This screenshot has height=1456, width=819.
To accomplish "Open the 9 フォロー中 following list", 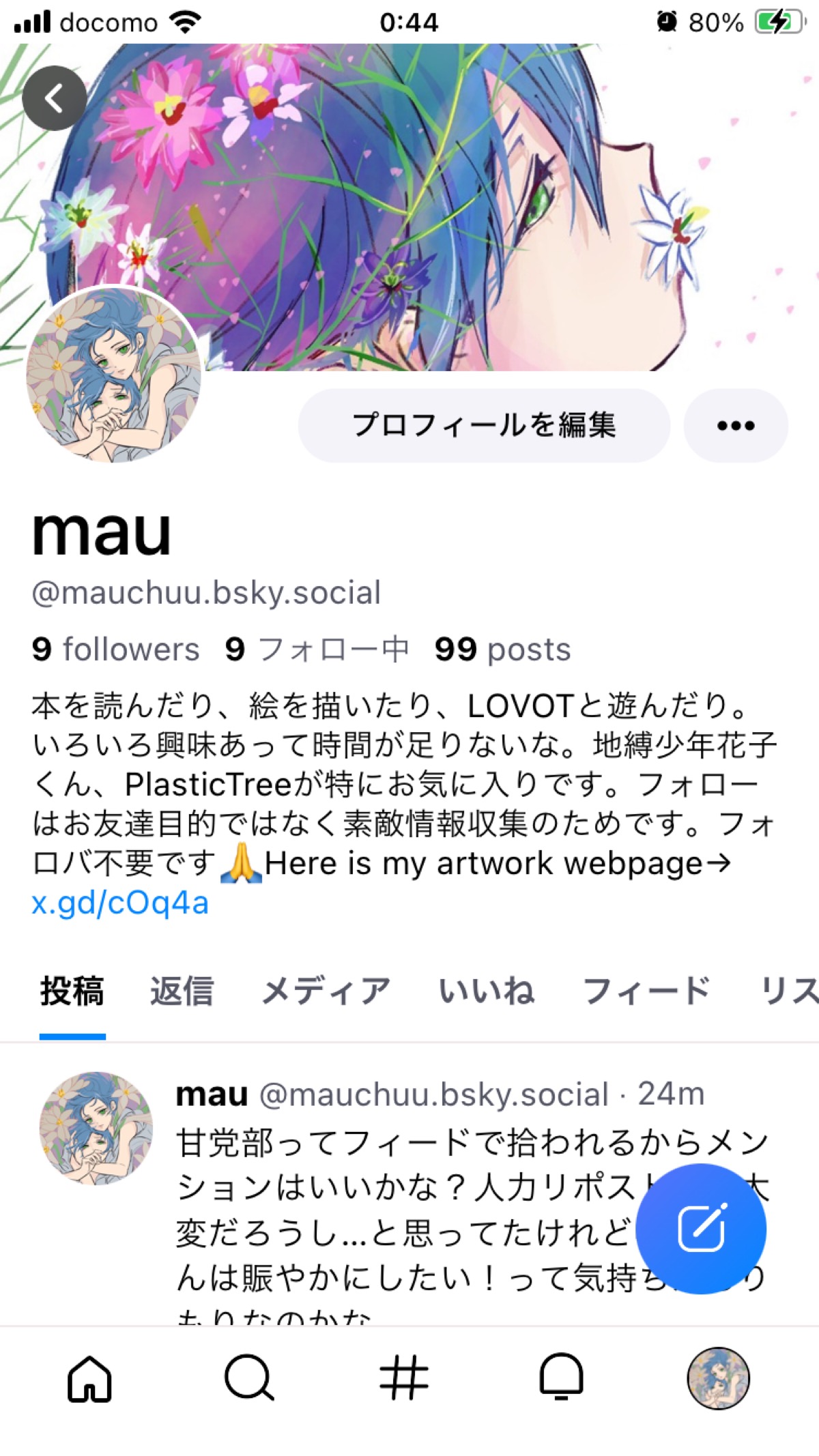I will pos(317,649).
